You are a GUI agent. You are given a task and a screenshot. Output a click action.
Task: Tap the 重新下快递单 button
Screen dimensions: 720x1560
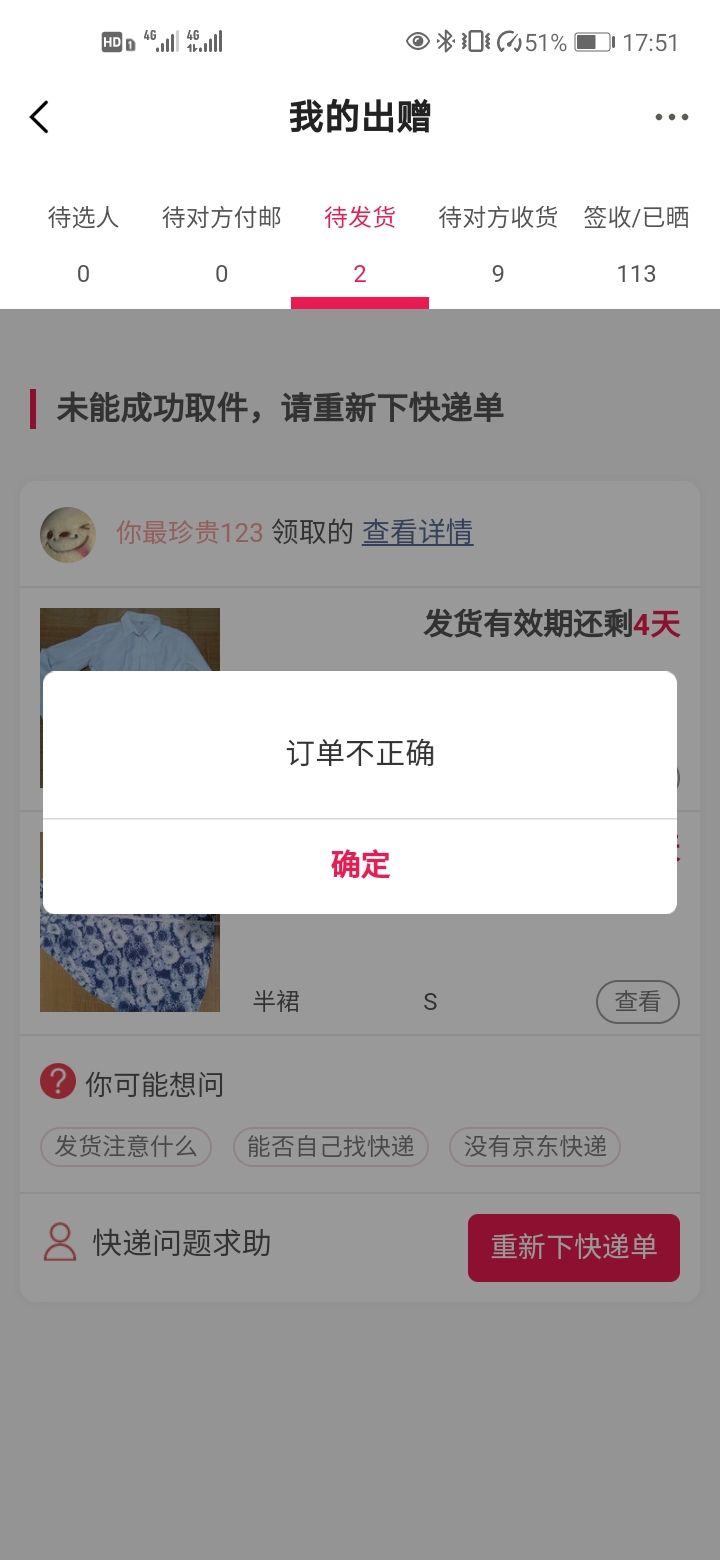coord(573,1247)
